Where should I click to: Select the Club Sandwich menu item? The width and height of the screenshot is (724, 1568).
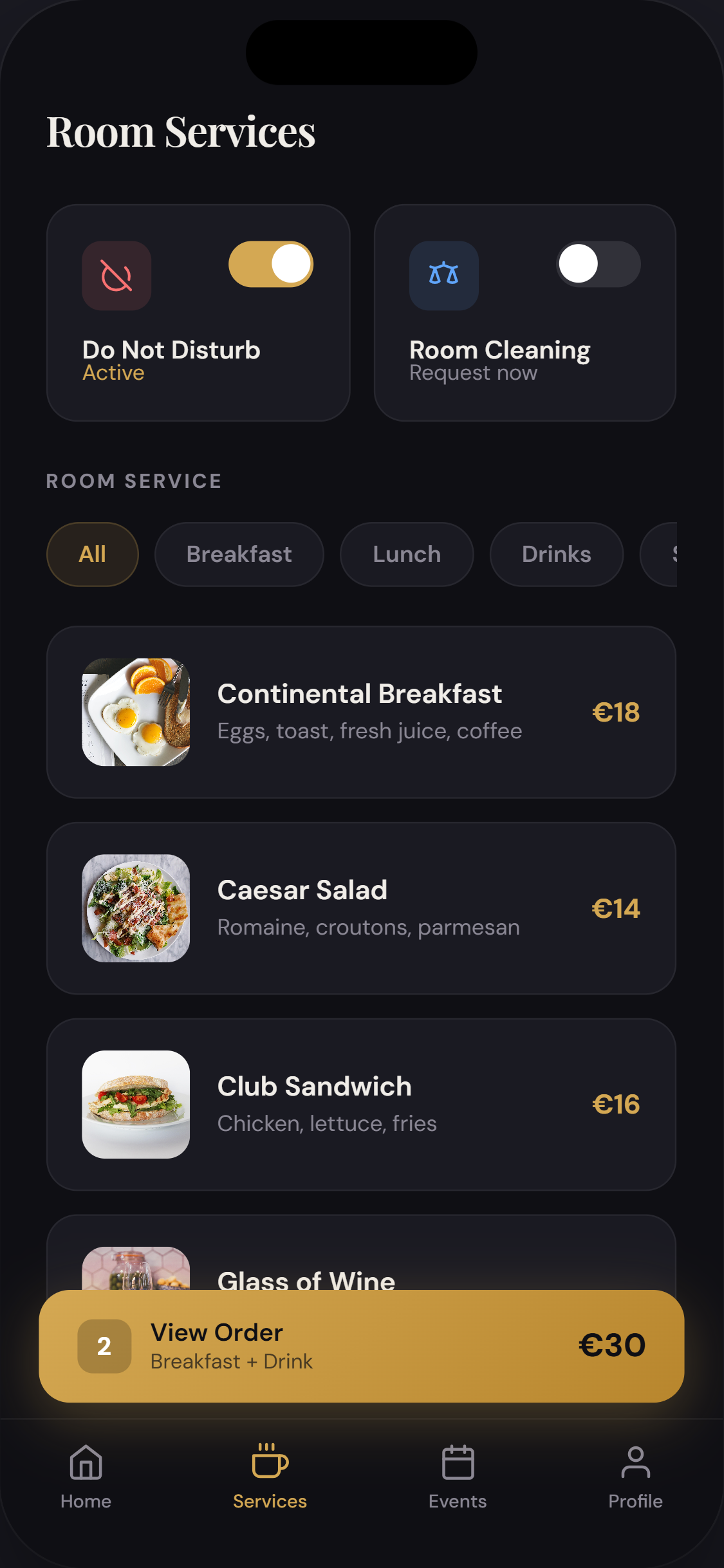[x=362, y=1103]
